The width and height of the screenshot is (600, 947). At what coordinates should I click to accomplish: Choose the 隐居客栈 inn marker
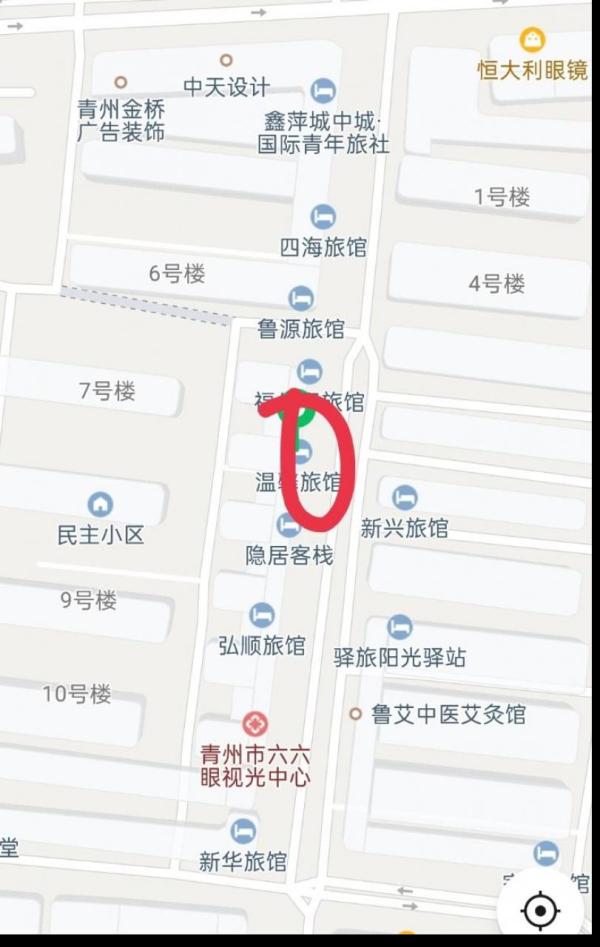[x=288, y=526]
